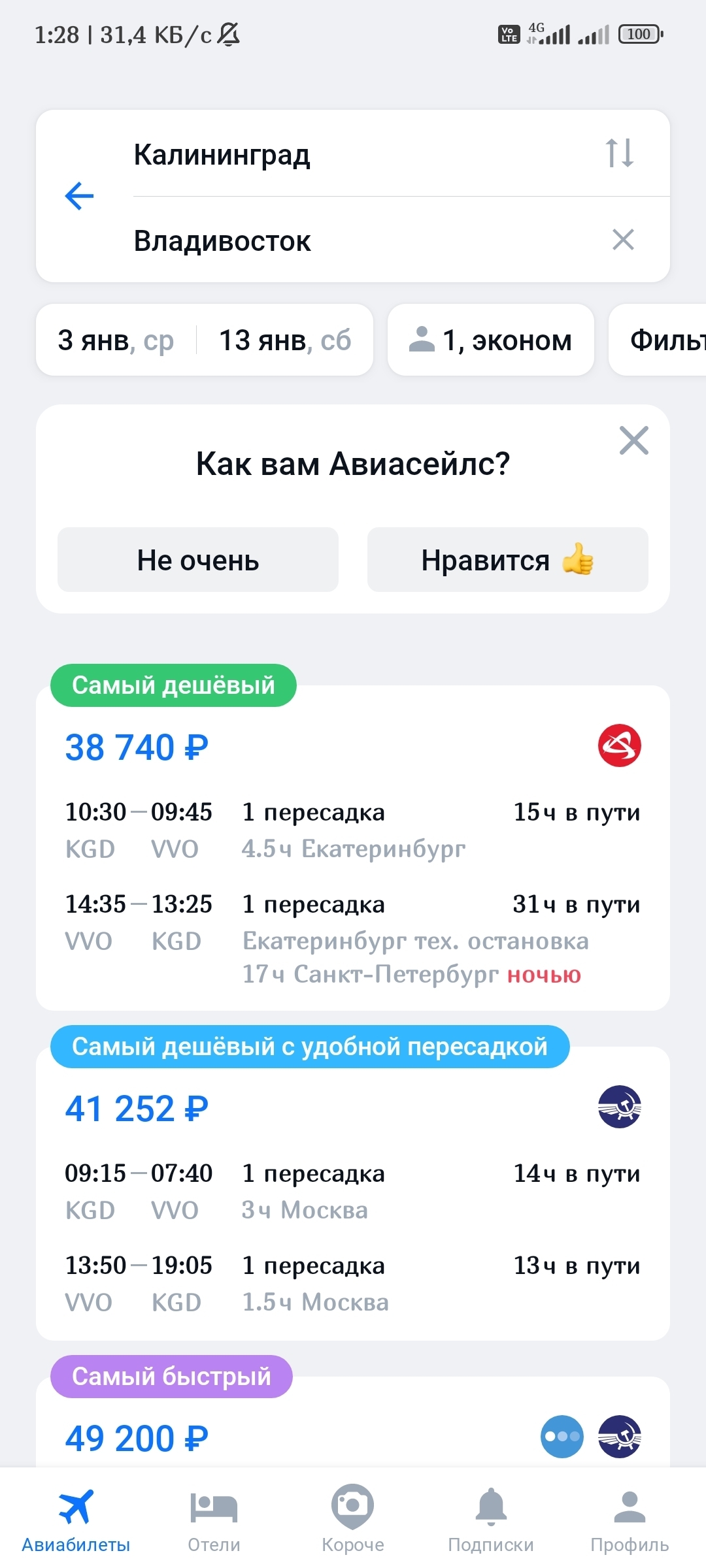Go to the Подписки tab
The width and height of the screenshot is (706, 1568).
pos(490,1521)
